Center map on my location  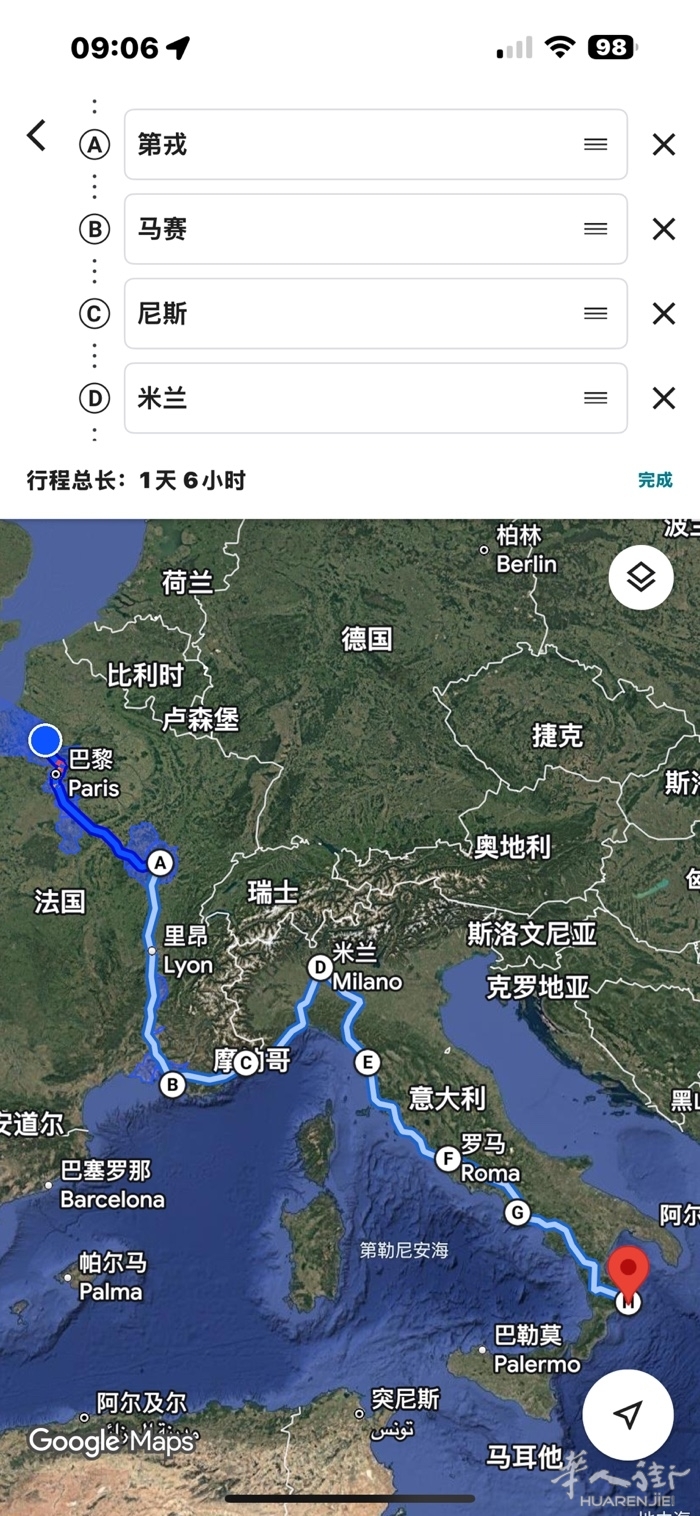627,1414
